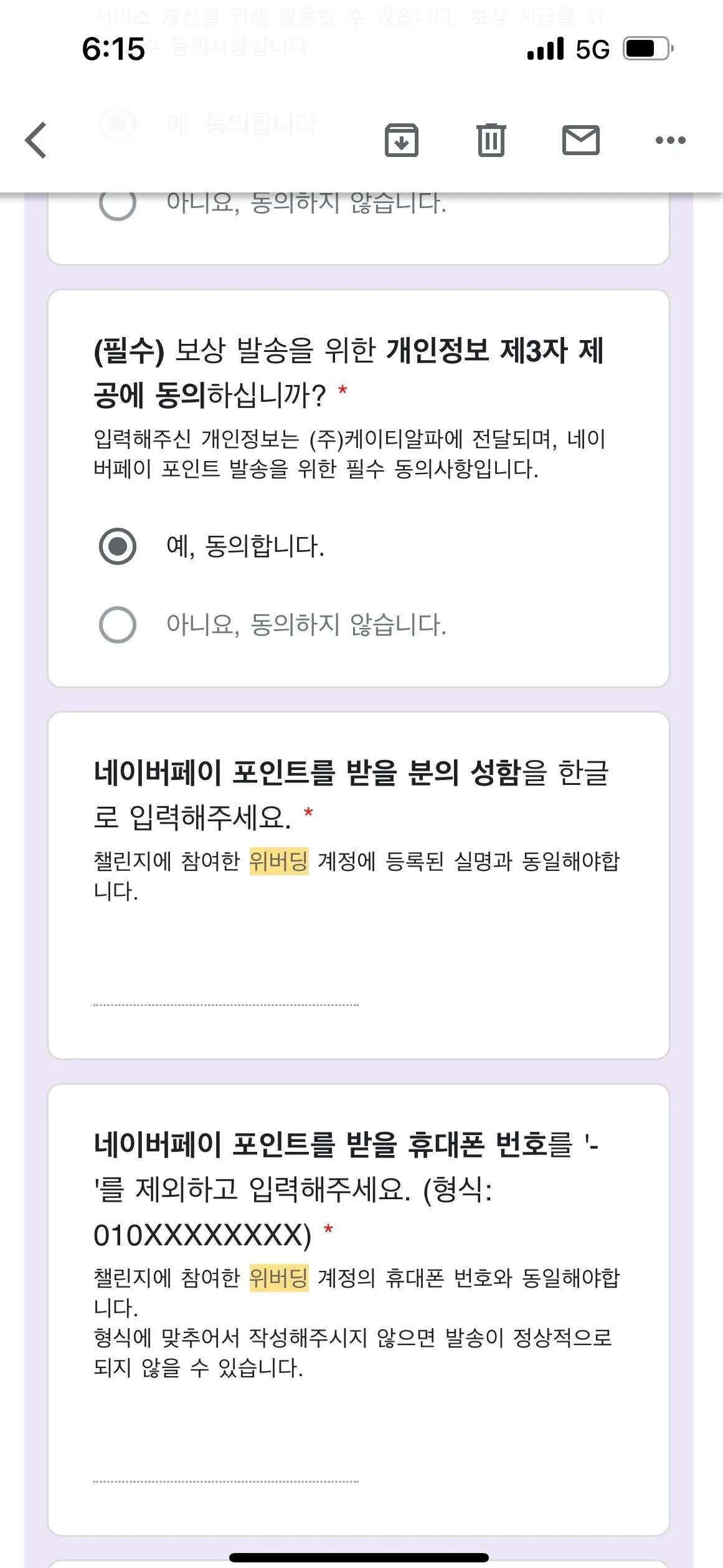Archive this email
723x1568 pixels.
click(402, 140)
